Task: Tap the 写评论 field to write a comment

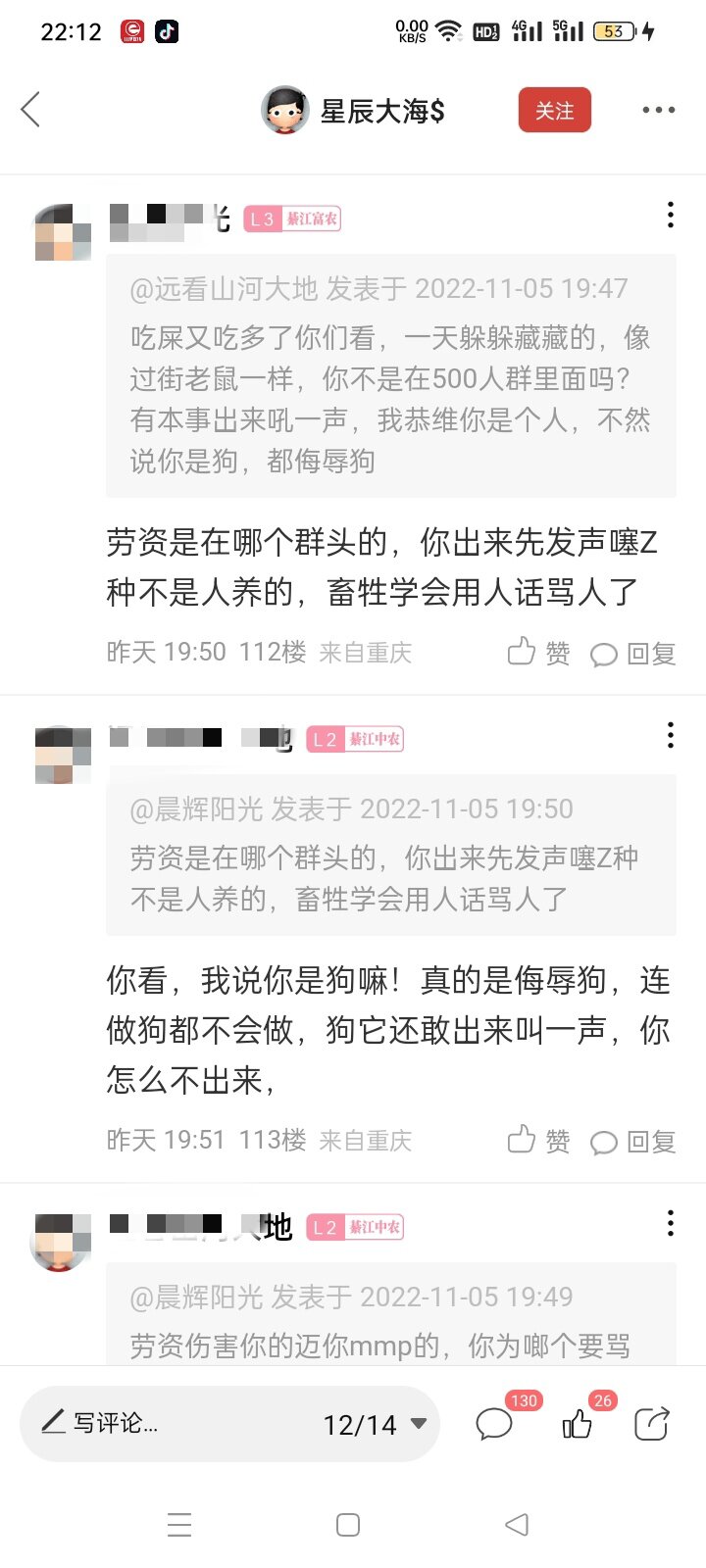Action: [167, 1423]
